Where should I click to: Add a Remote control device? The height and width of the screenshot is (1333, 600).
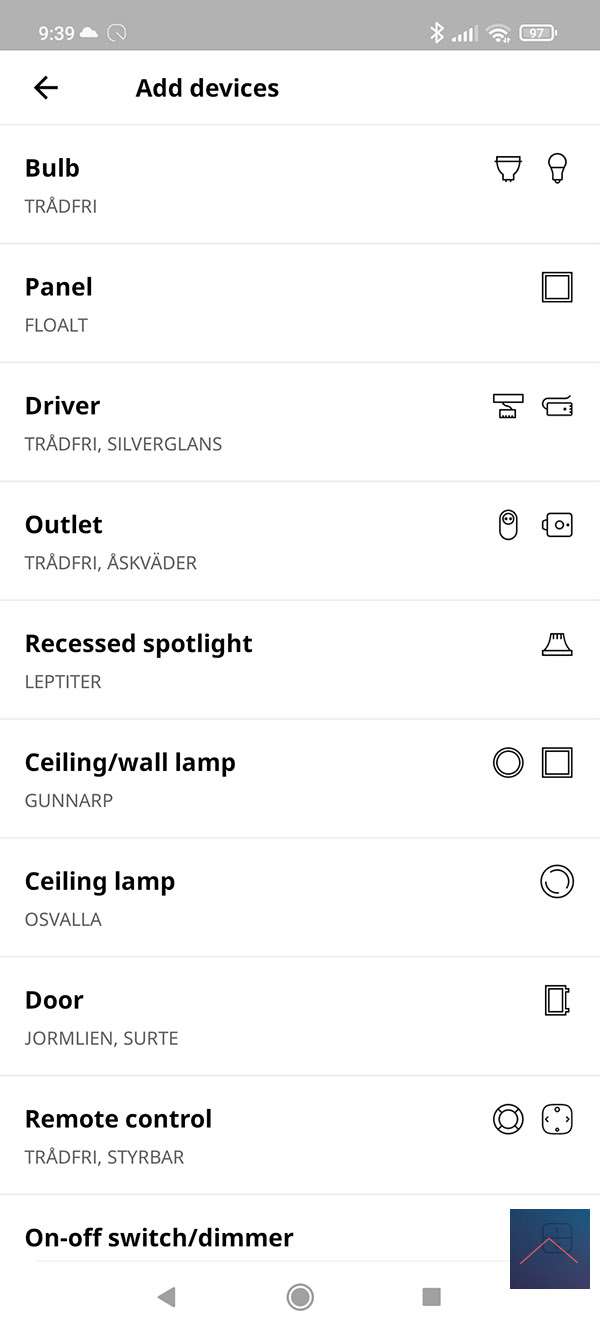(x=300, y=1137)
